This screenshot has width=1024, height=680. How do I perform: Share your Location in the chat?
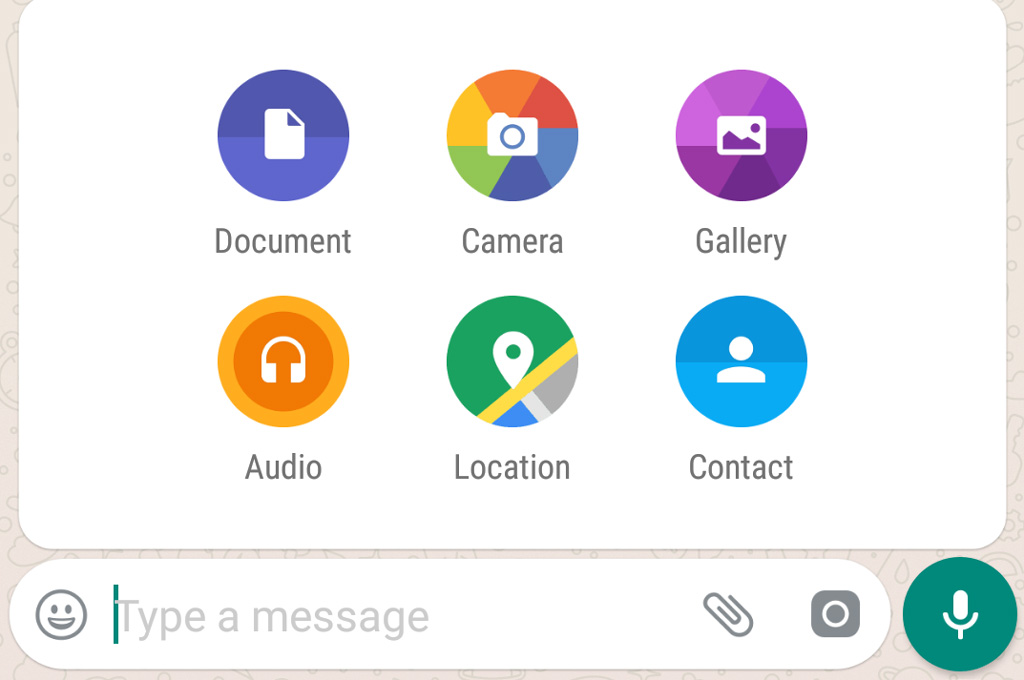pos(512,361)
